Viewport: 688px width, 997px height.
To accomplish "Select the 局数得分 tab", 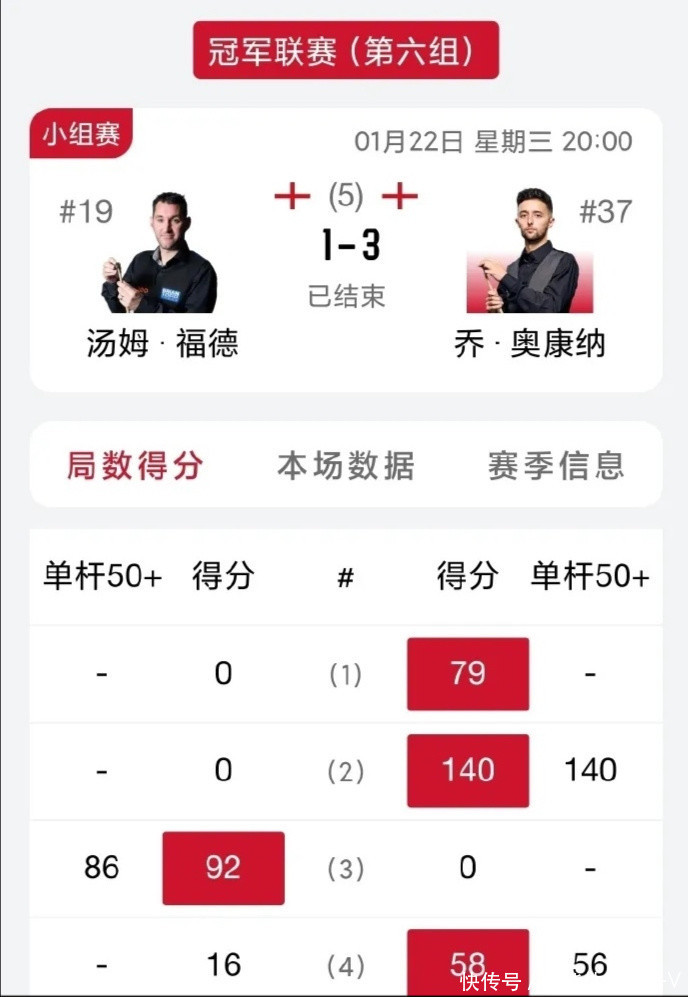I will tap(135, 465).
